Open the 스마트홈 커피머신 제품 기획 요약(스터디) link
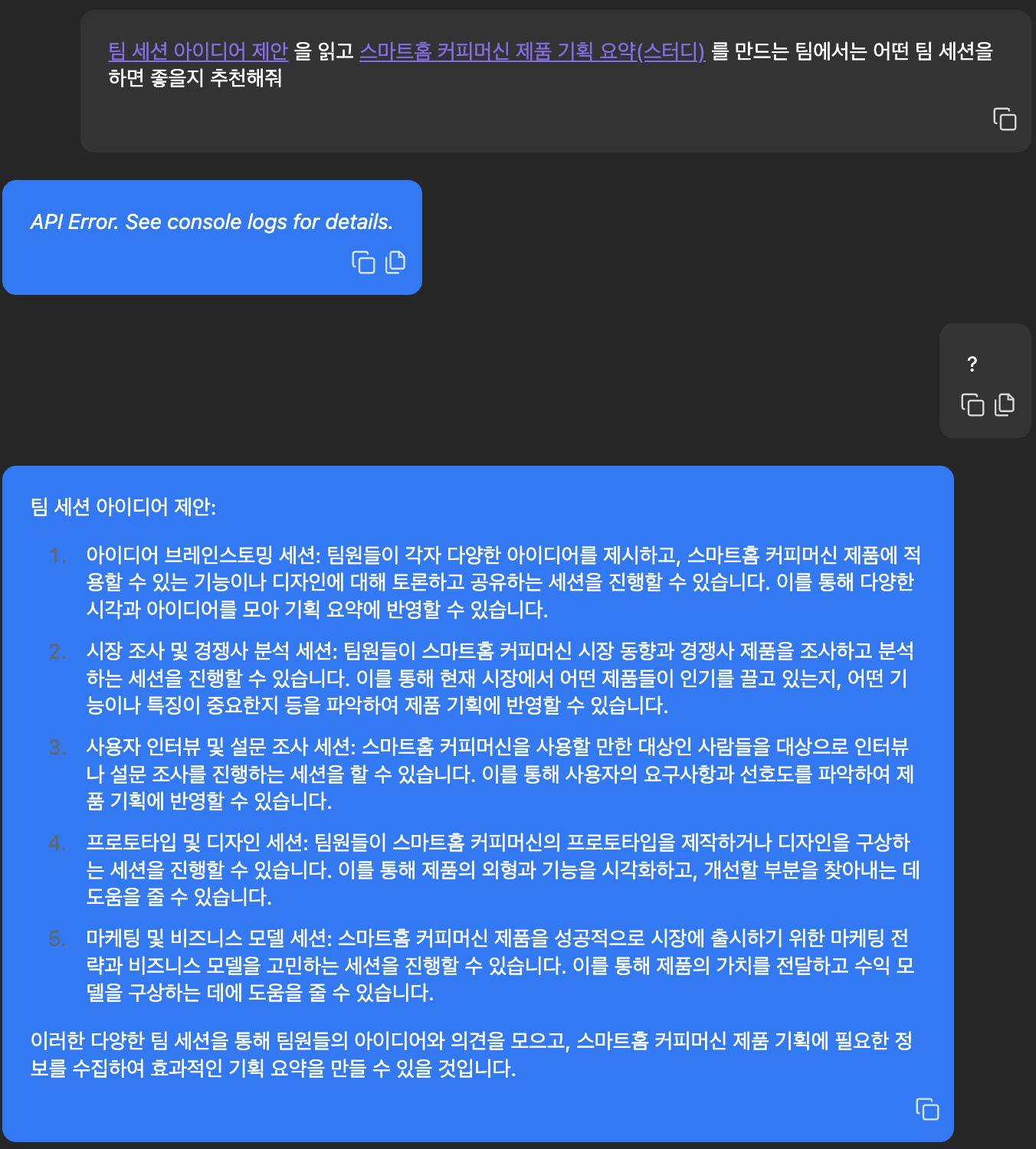 click(x=532, y=51)
